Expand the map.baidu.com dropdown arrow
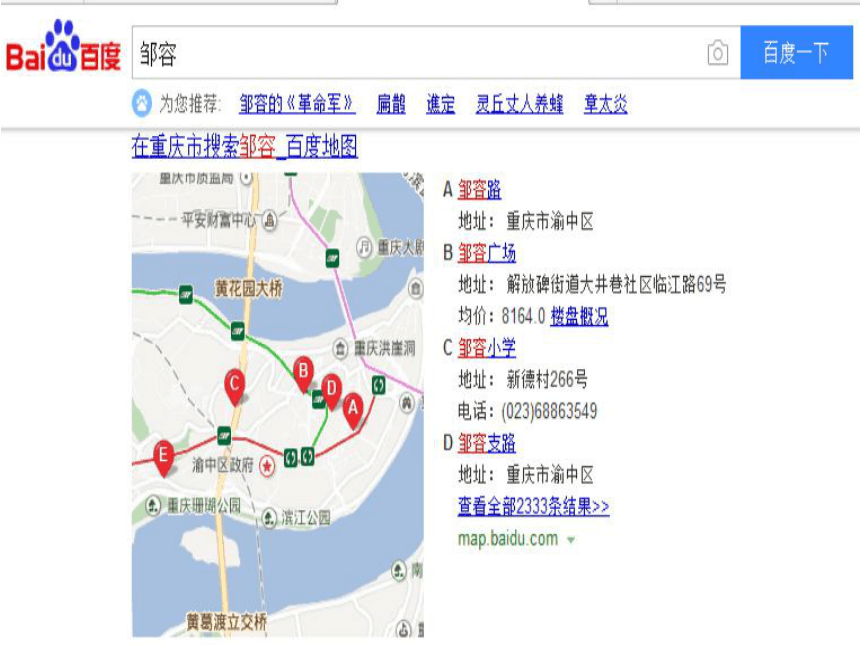Image resolution: width=860 pixels, height=645 pixels. (x=571, y=540)
